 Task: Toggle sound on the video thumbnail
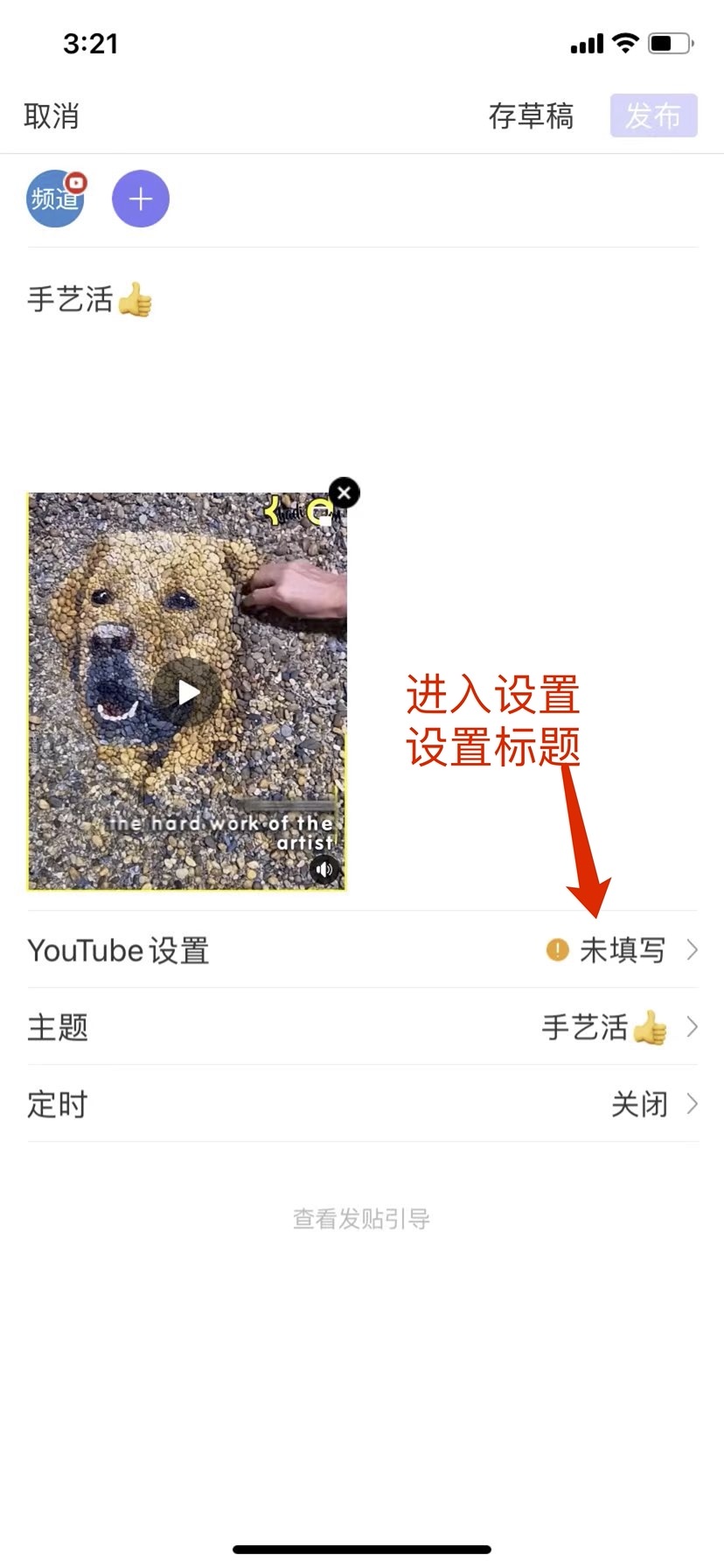(x=324, y=869)
